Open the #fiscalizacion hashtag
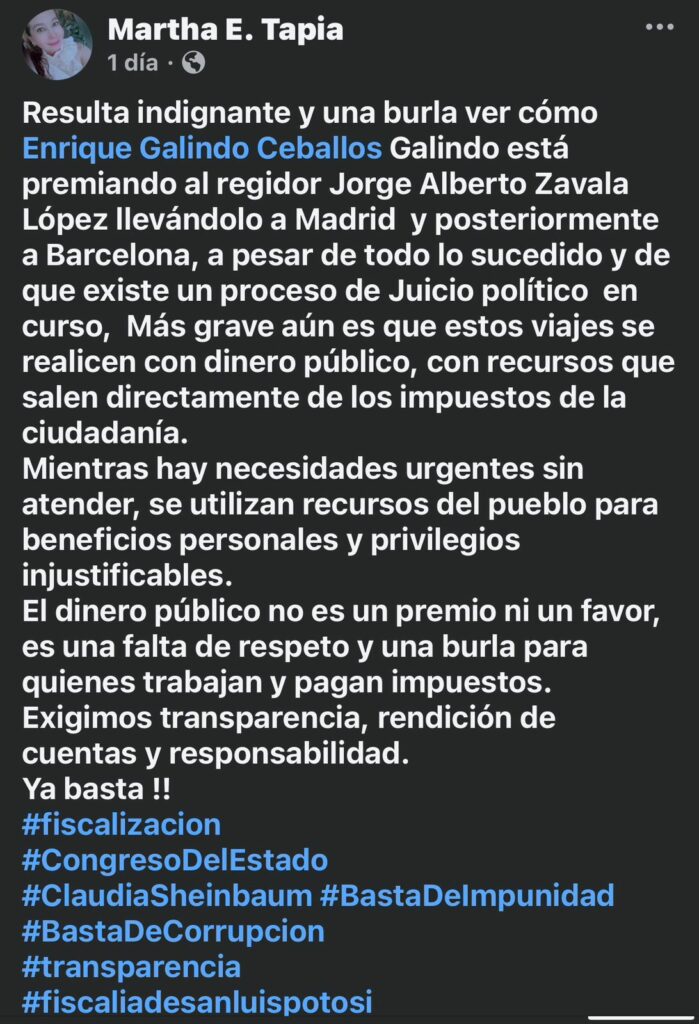Viewport: 699px width, 1024px height. (x=121, y=824)
